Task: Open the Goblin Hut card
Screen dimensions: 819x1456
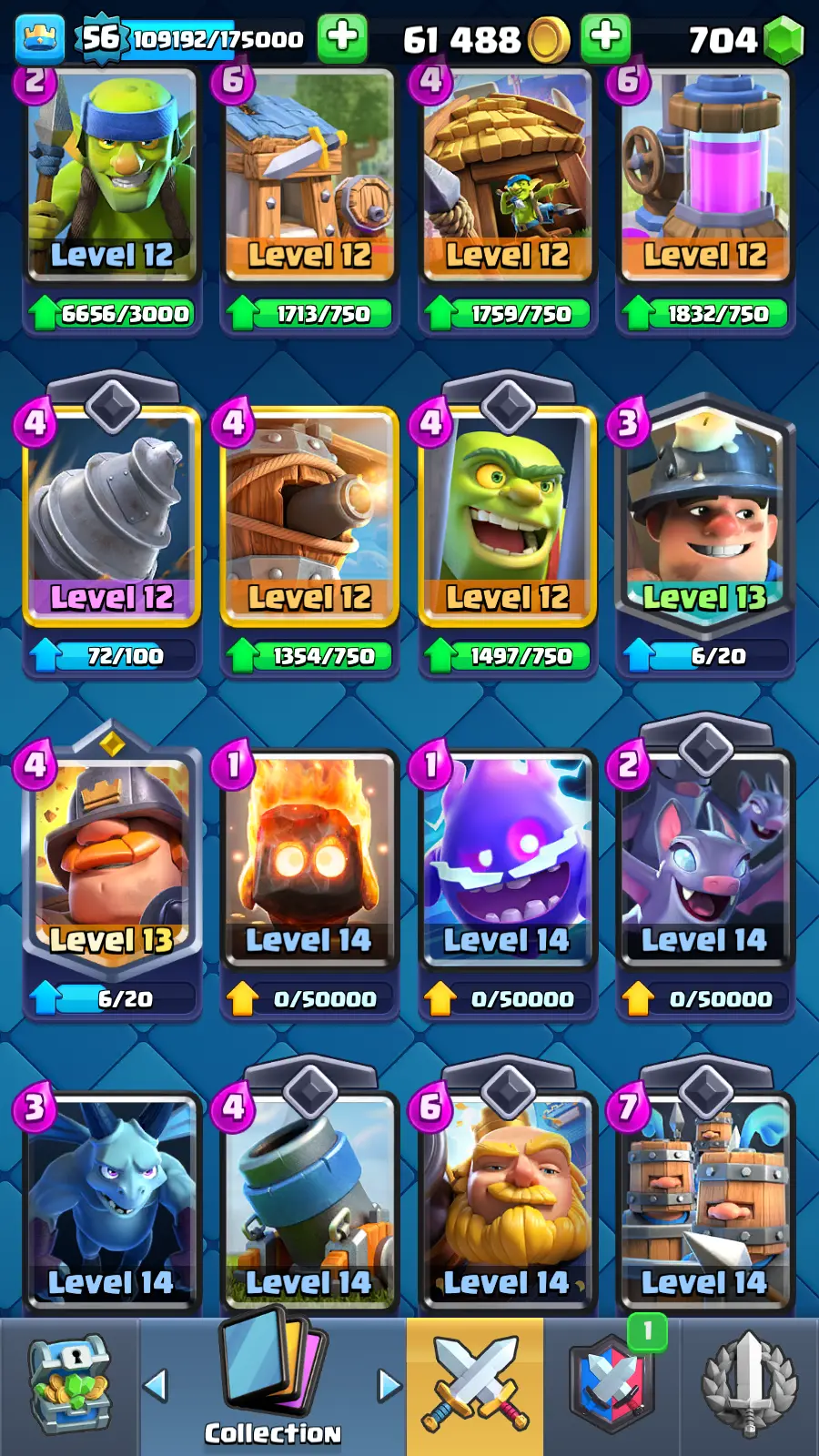Action: point(507,173)
